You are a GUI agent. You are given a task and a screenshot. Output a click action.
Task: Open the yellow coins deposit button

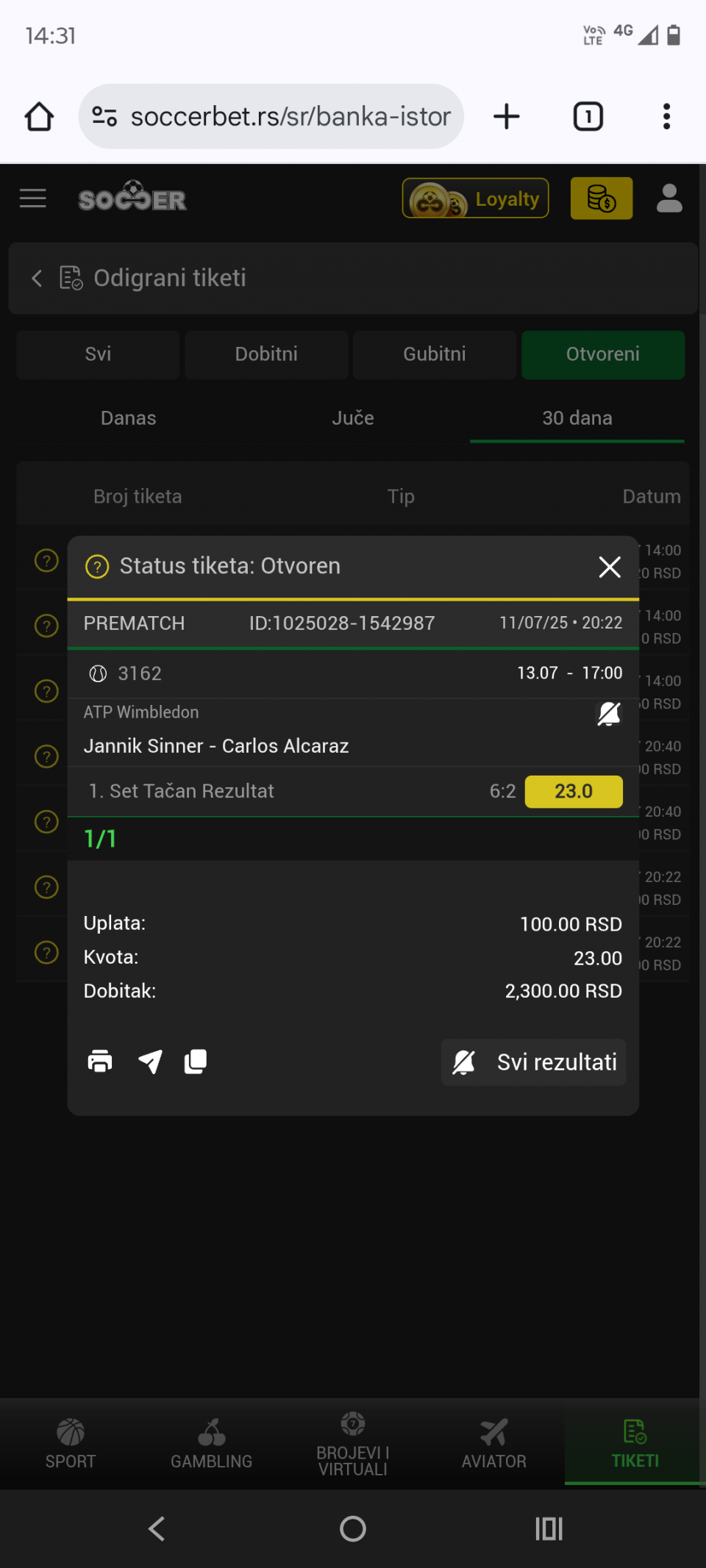click(602, 198)
